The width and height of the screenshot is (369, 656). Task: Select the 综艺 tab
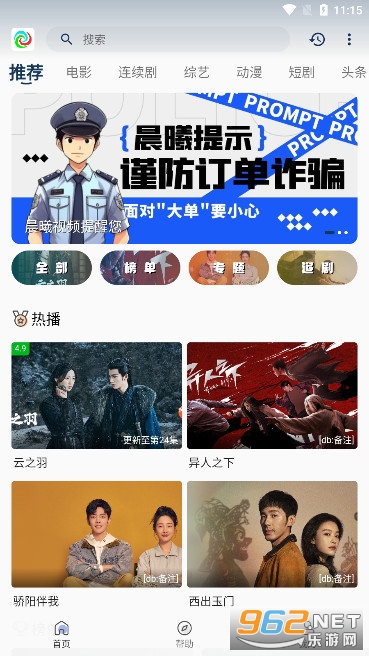coord(197,72)
